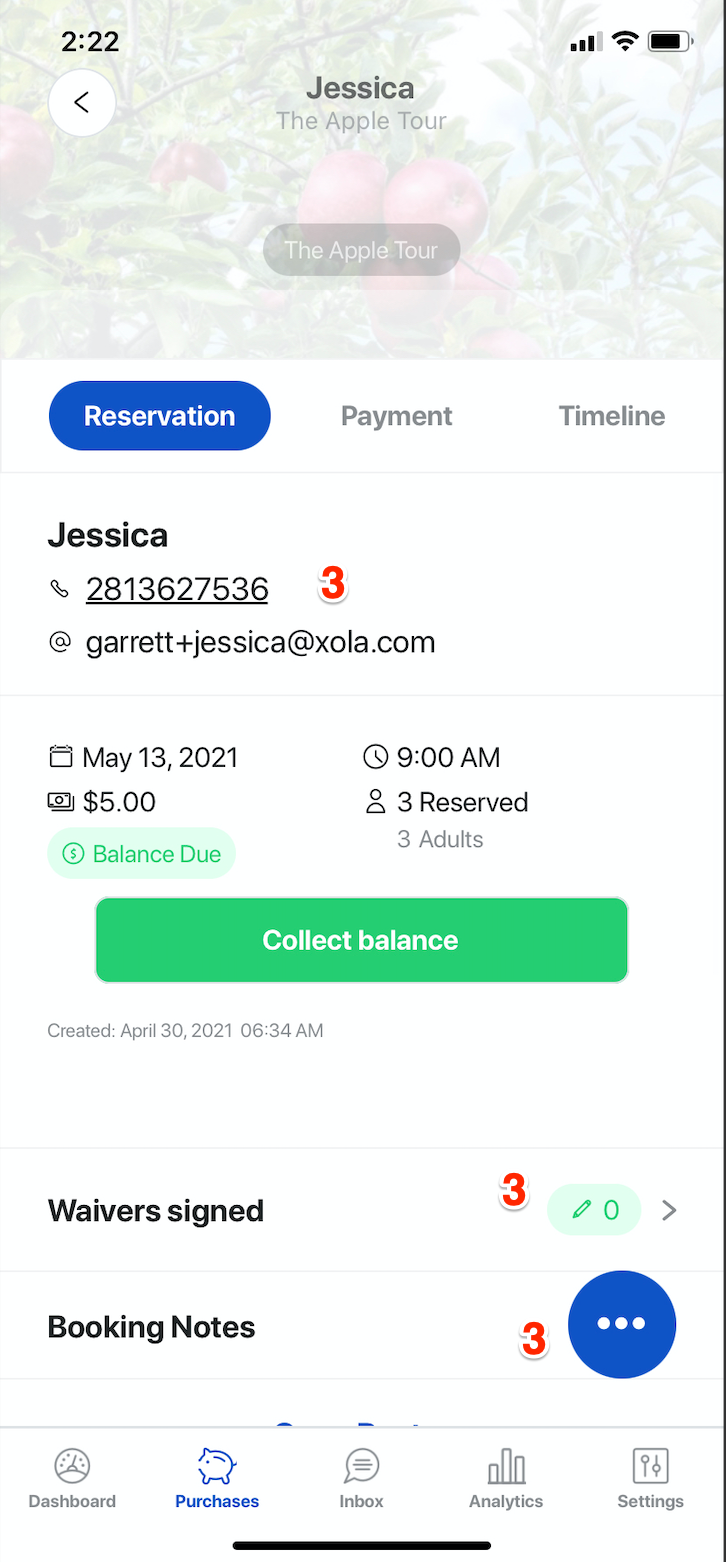
Task: Go back with the arrow button
Action: click(x=82, y=102)
